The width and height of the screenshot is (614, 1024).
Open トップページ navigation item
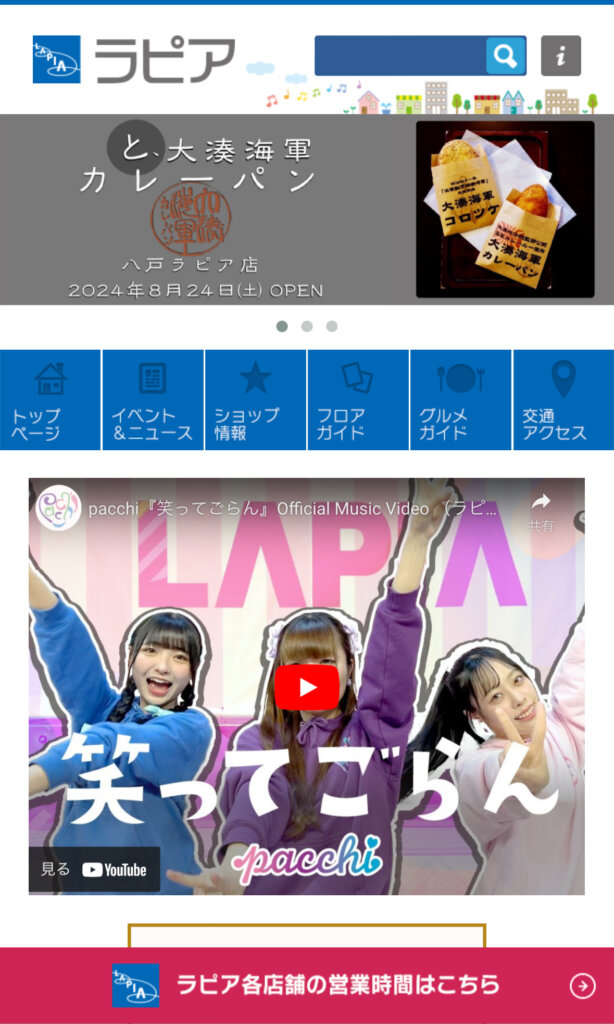(x=50, y=400)
